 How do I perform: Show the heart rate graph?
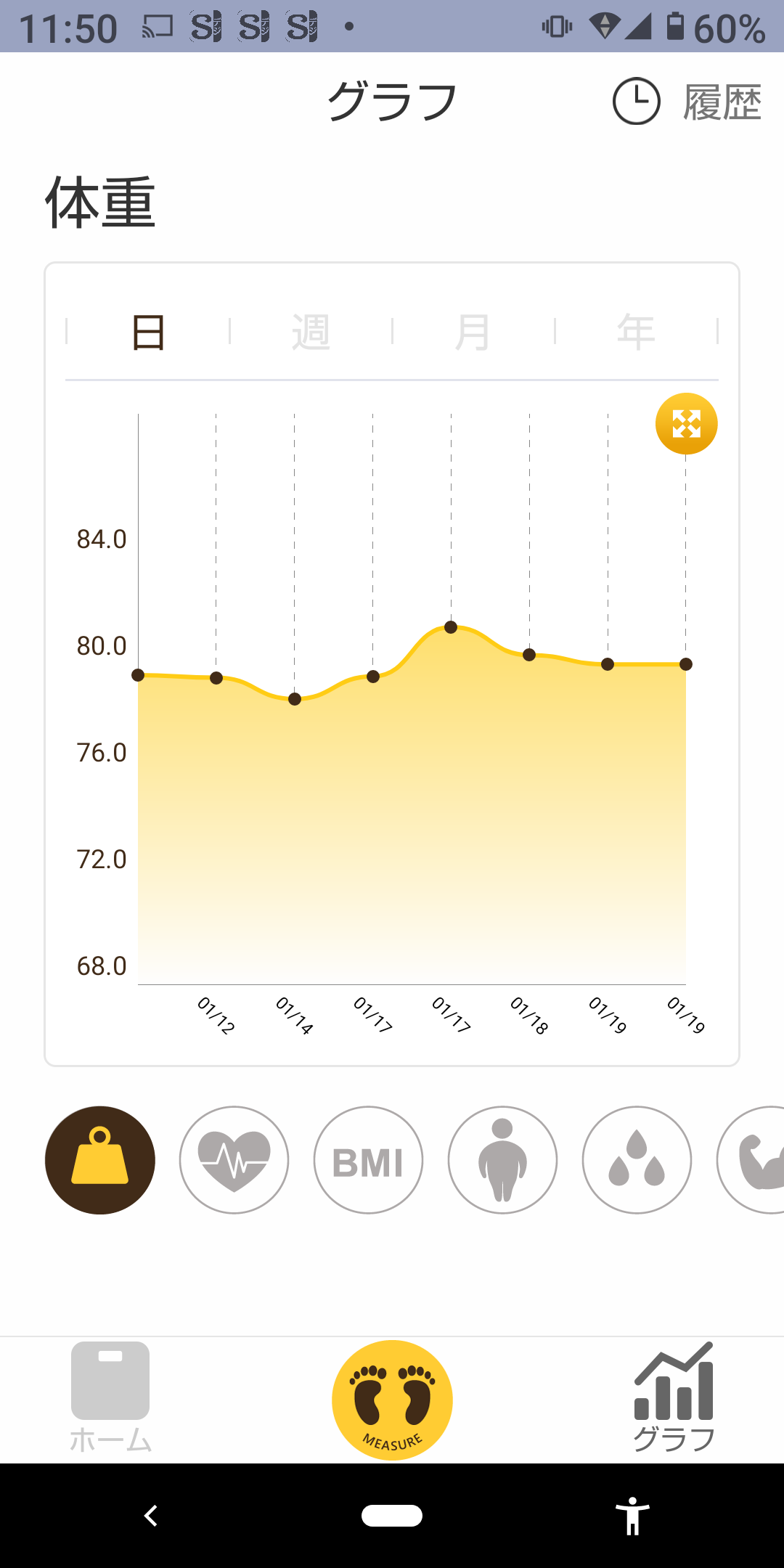tap(234, 1160)
